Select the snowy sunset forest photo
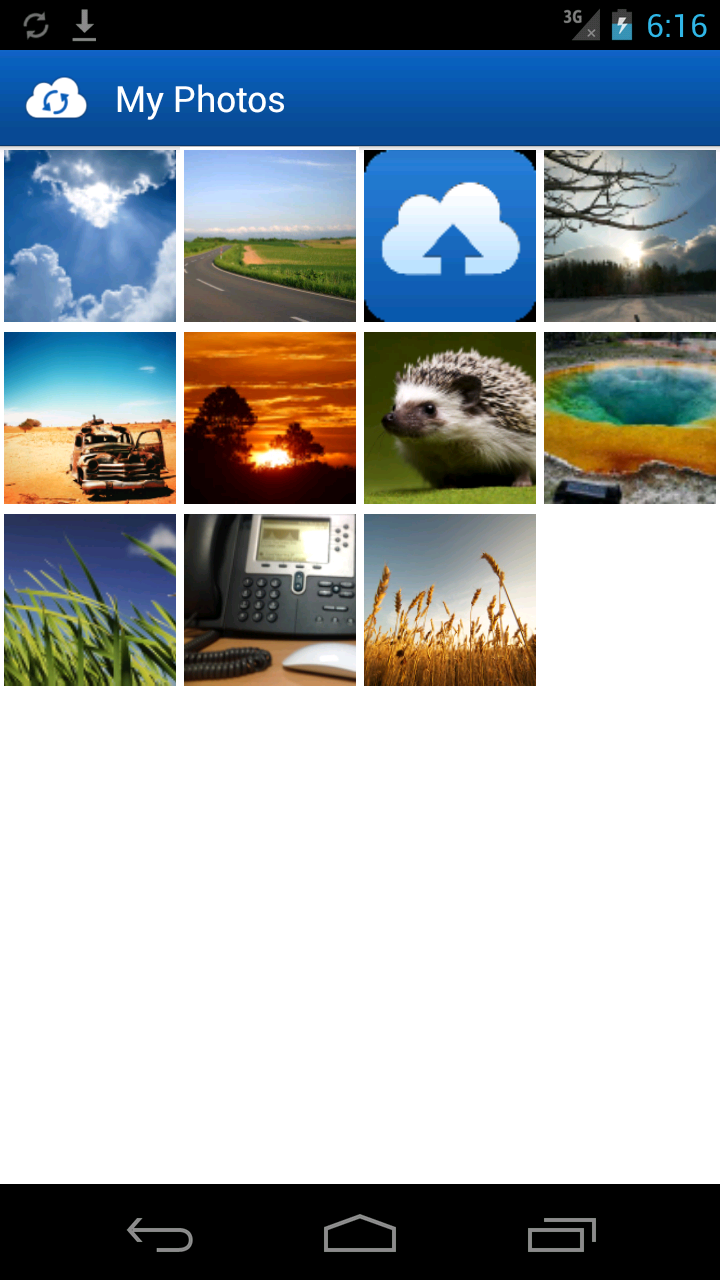720x1280 pixels. point(629,234)
